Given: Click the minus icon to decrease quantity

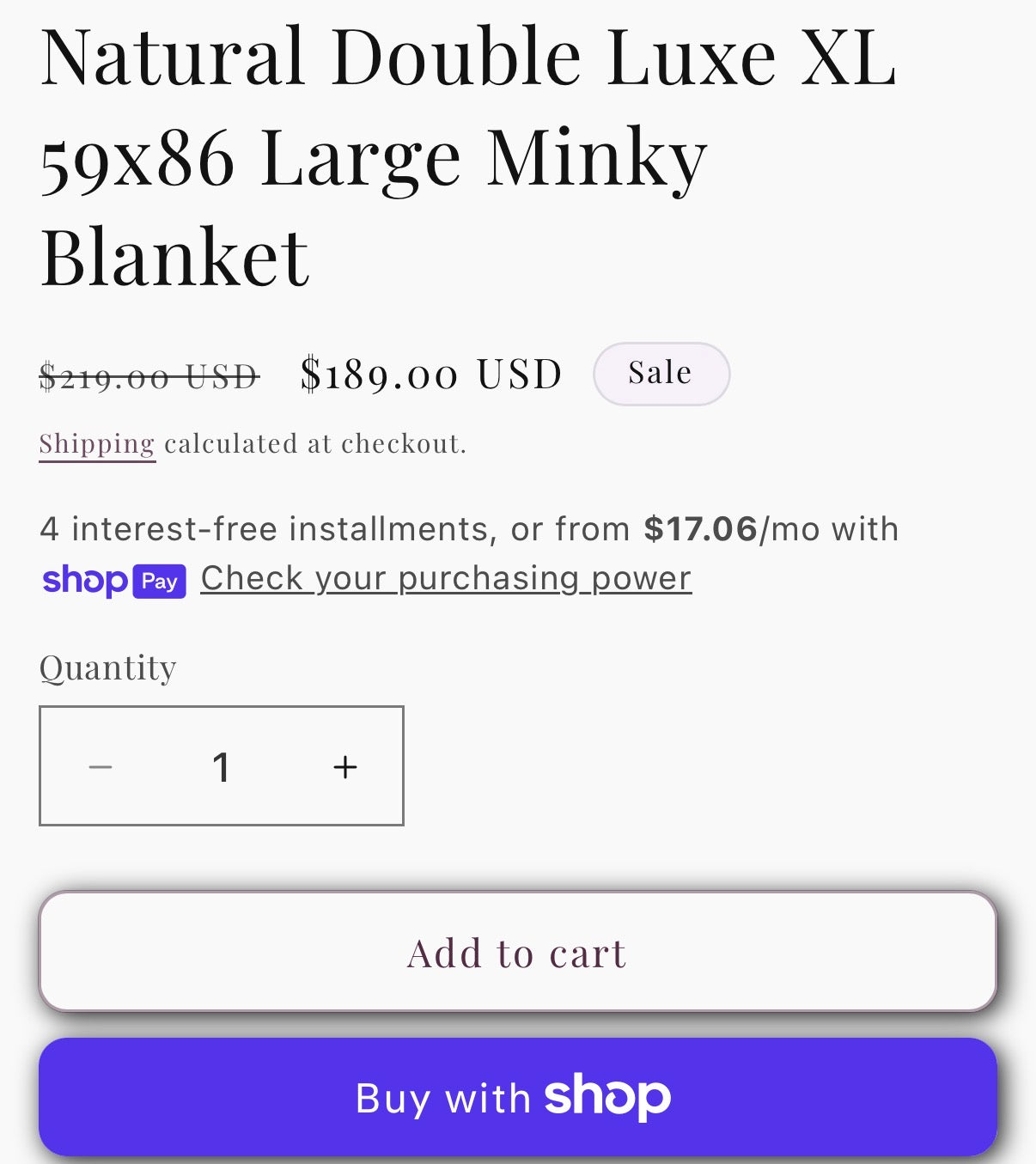Looking at the screenshot, I should (98, 766).
